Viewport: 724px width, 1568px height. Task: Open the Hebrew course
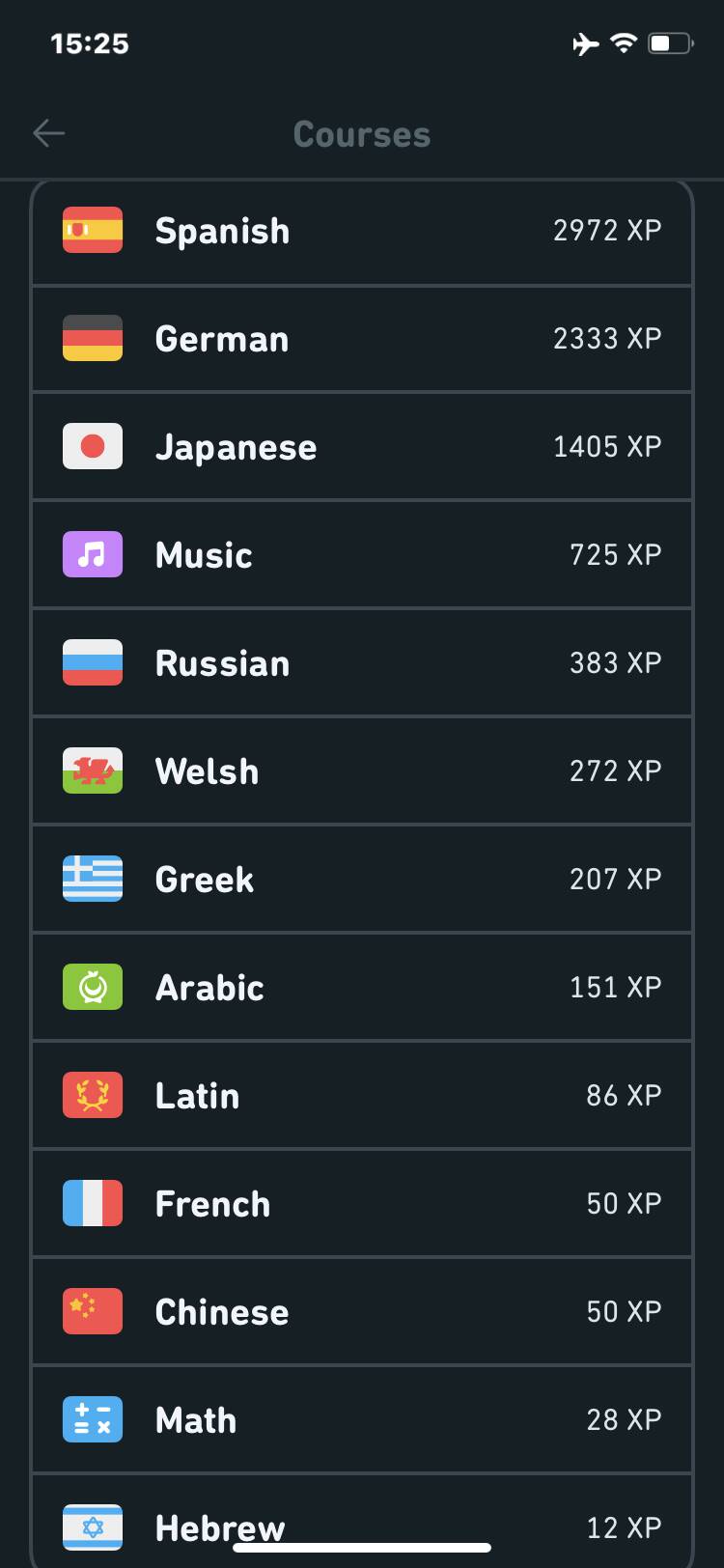coord(362,1522)
